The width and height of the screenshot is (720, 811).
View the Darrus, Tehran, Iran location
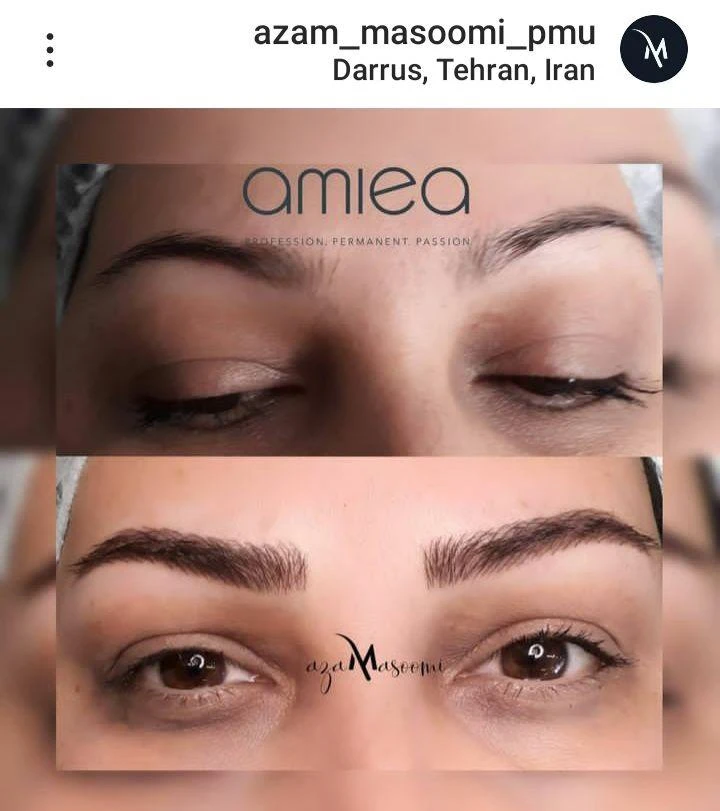463,71
